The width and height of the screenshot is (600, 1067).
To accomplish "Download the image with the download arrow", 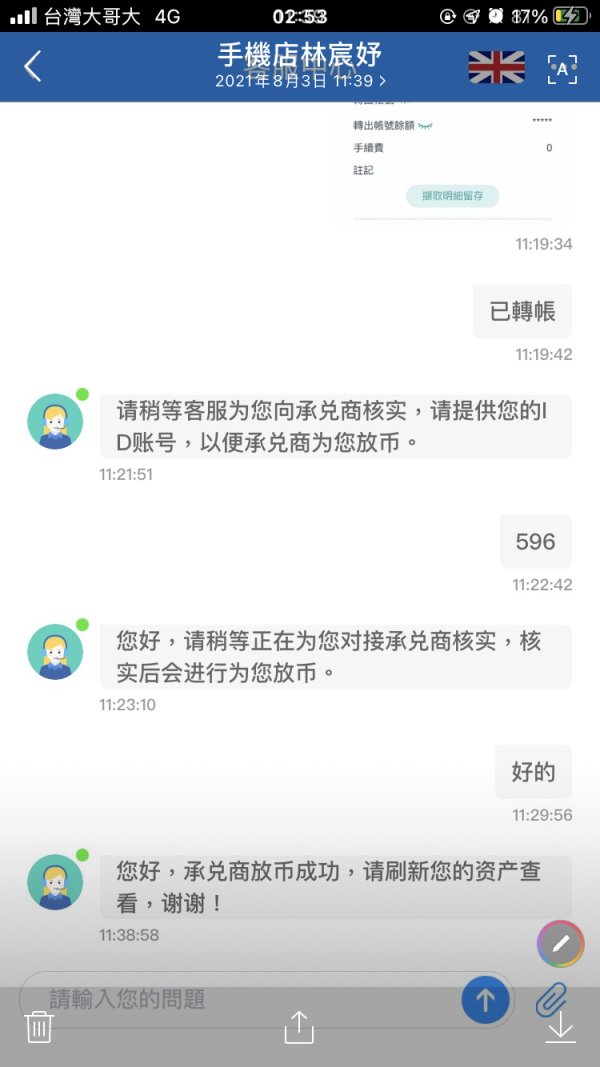I will point(561,1026).
